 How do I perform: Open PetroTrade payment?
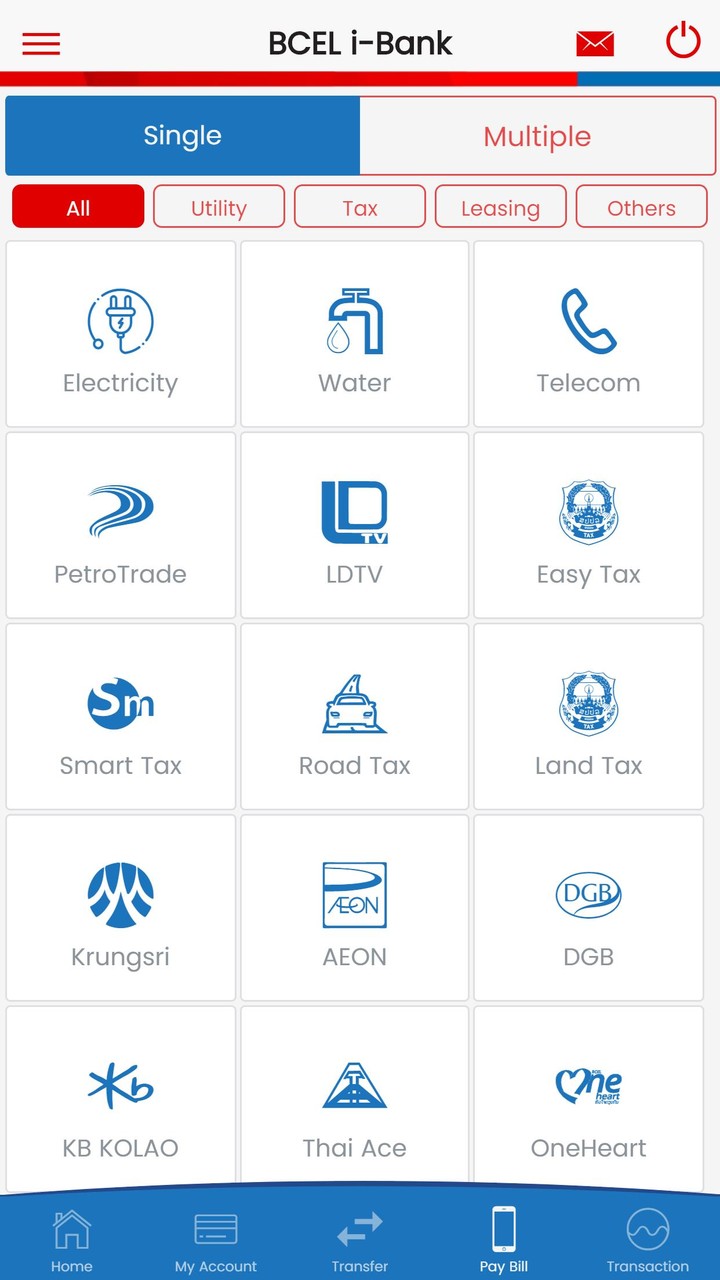point(120,526)
